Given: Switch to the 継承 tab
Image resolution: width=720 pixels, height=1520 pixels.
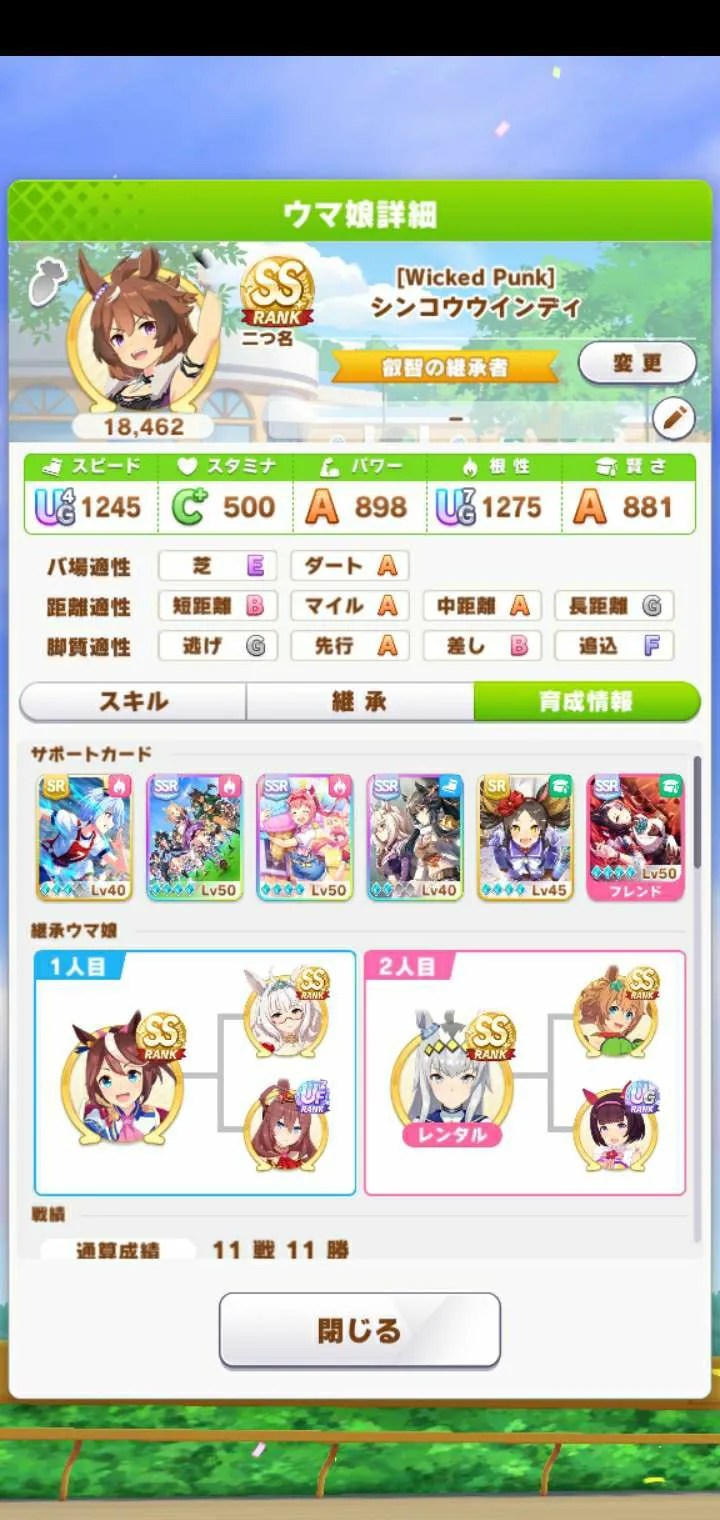Looking at the screenshot, I should pyautogui.click(x=359, y=701).
